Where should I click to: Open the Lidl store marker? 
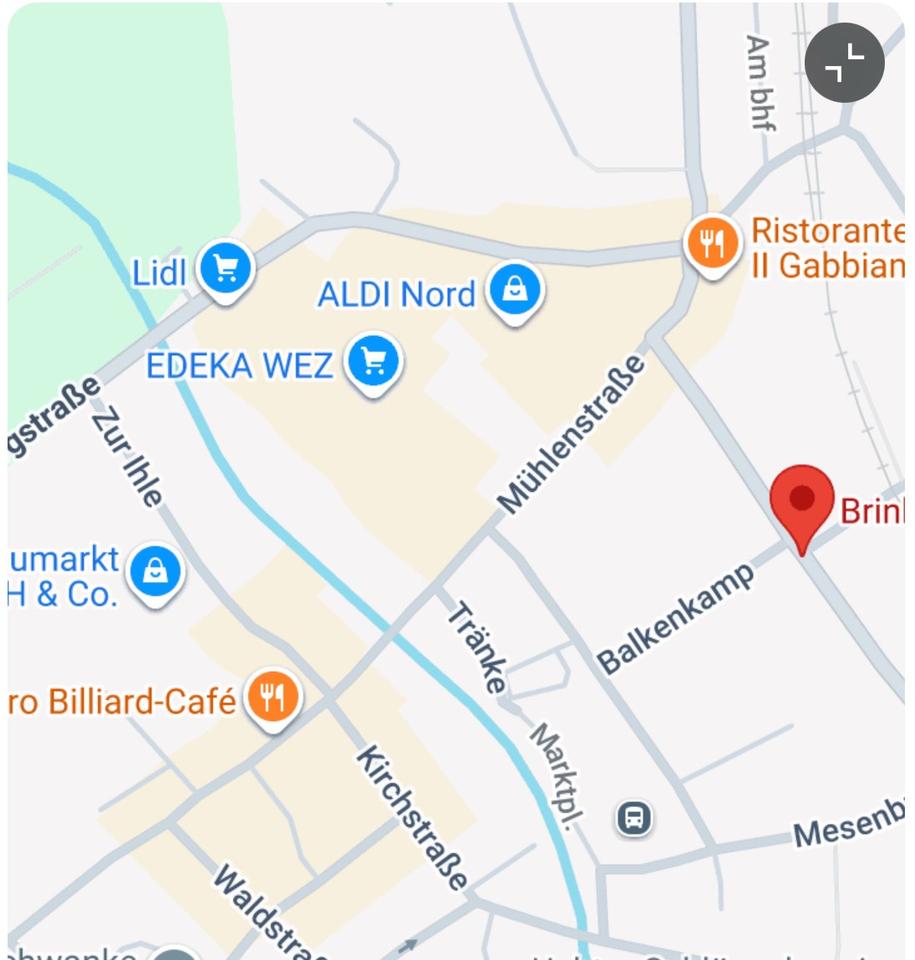pos(225,269)
